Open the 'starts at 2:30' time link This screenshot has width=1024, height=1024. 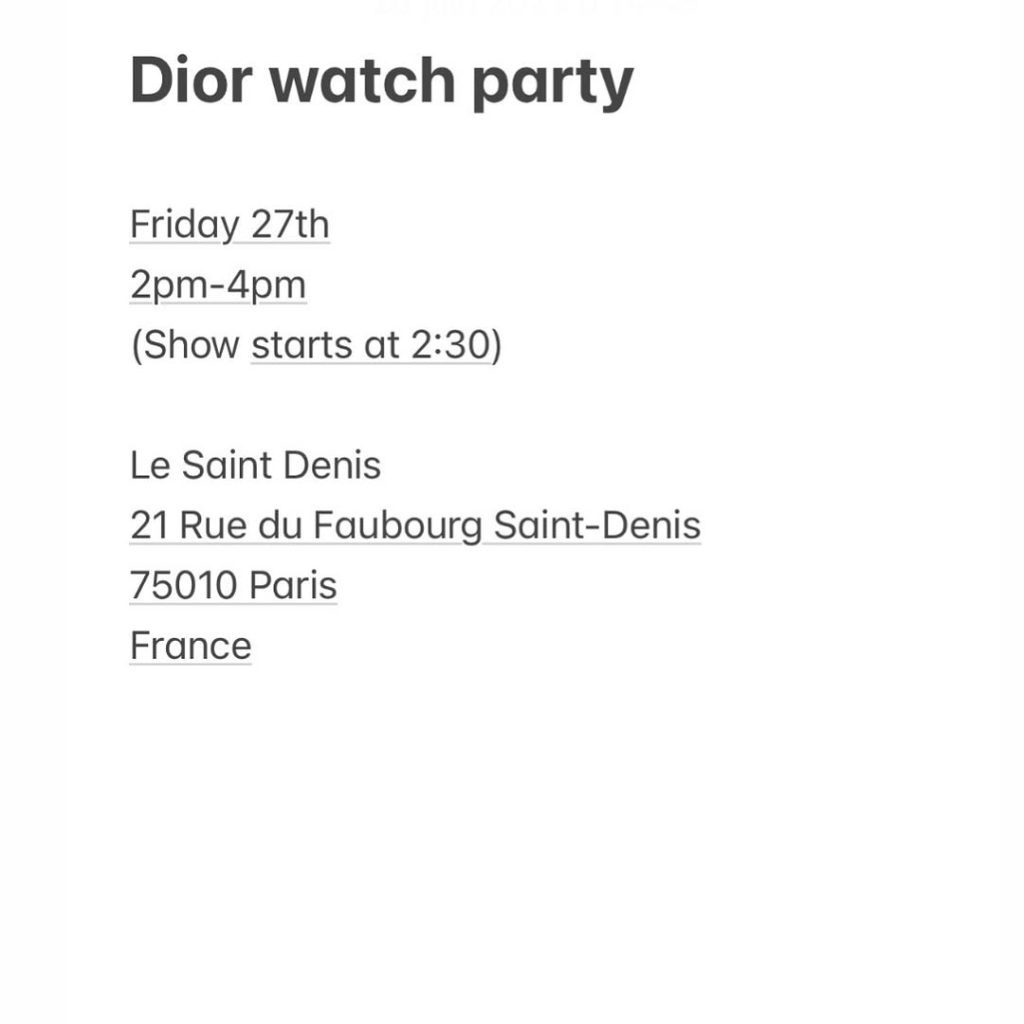[371, 345]
